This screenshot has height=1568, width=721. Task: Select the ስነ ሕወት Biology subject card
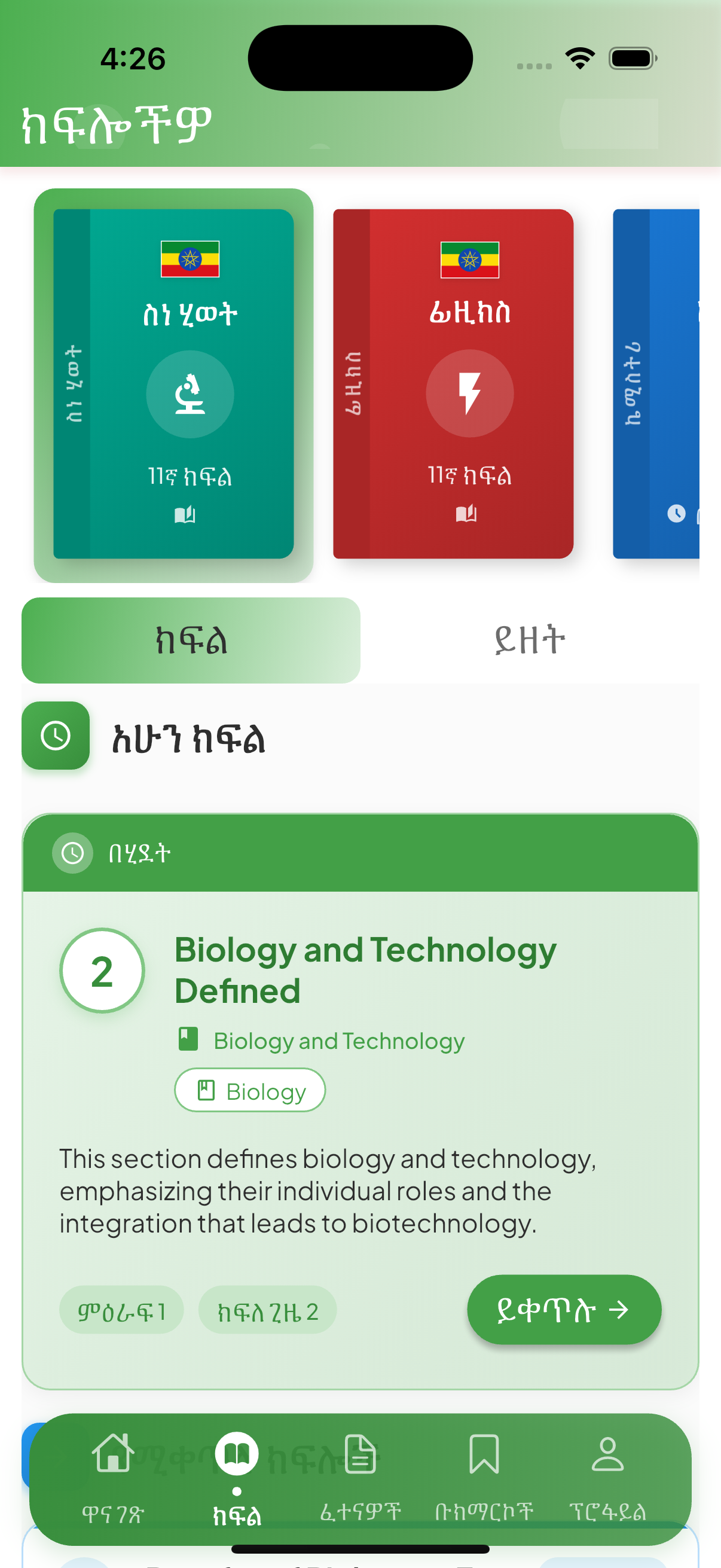click(173, 383)
